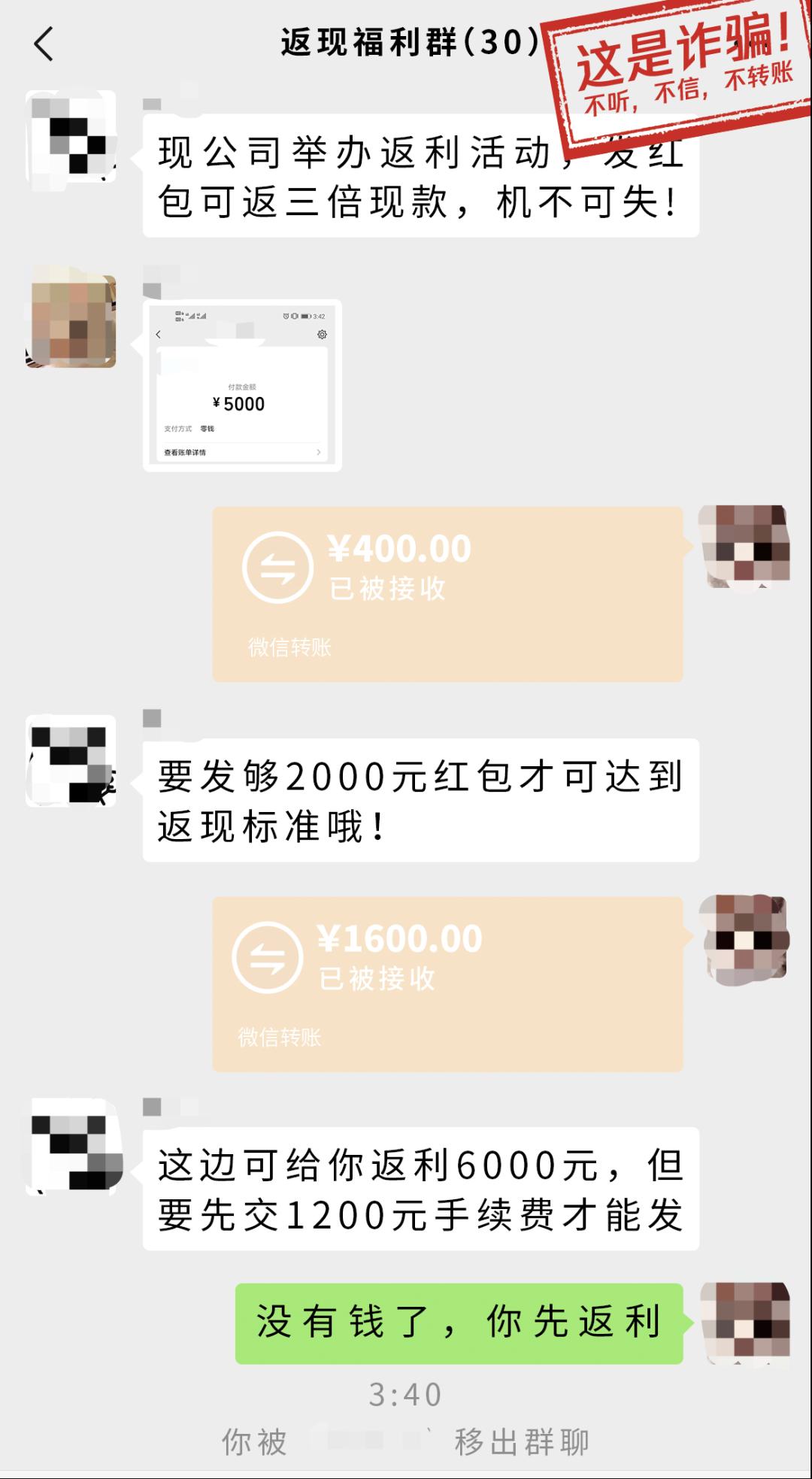Tap 零钱 payment method in the screenshot
Image resolution: width=812 pixels, height=1479 pixels.
pos(208,428)
